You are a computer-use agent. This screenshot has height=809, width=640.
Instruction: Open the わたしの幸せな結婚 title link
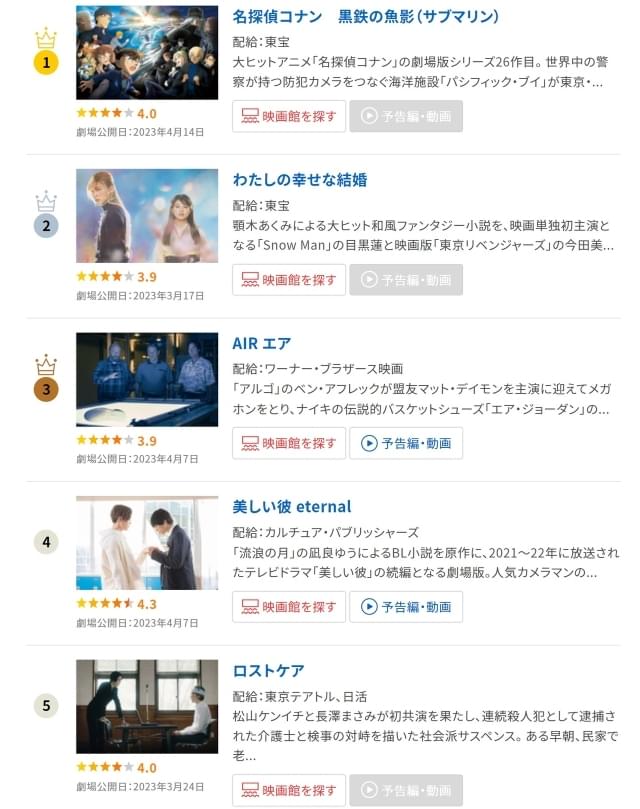[300, 180]
